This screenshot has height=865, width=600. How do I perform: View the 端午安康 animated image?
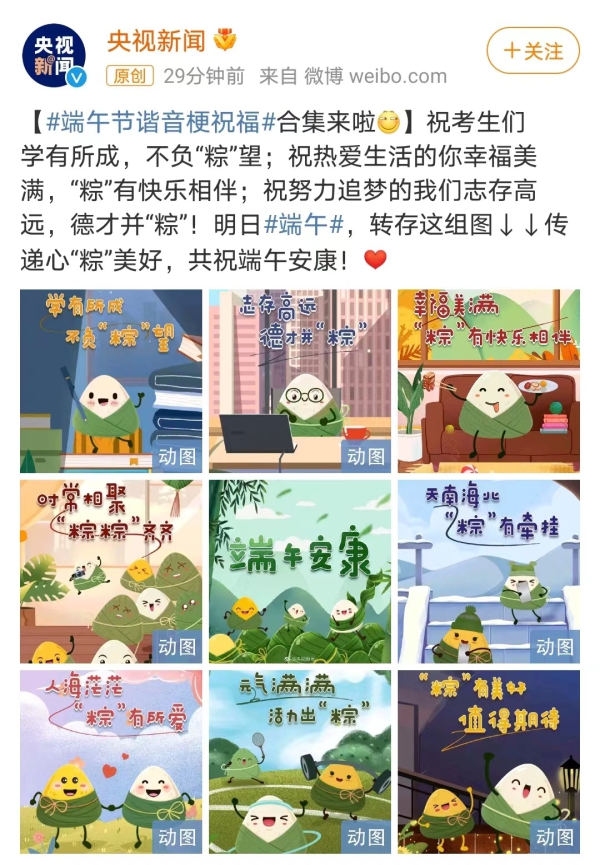pyautogui.click(x=300, y=571)
